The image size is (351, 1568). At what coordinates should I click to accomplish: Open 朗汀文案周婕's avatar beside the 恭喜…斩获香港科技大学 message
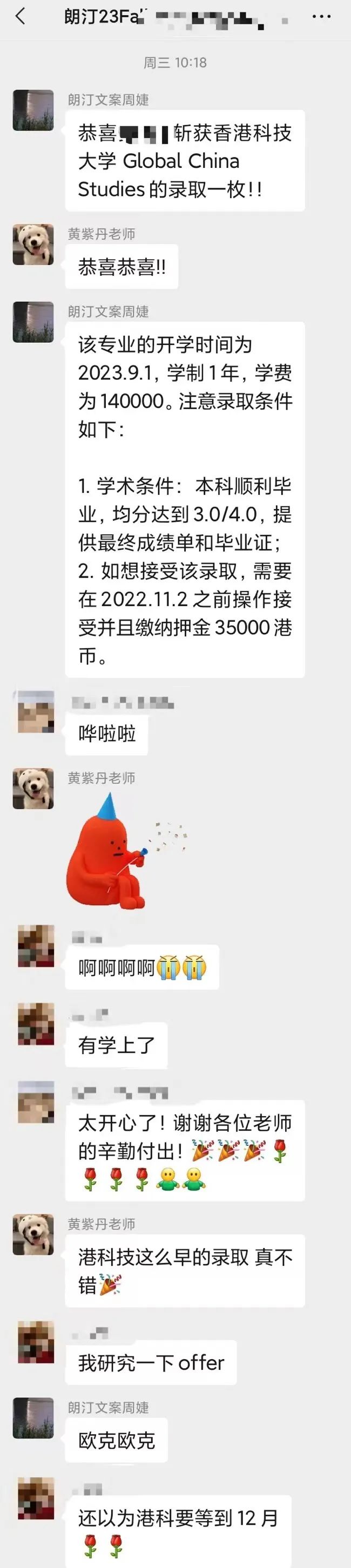point(33,110)
